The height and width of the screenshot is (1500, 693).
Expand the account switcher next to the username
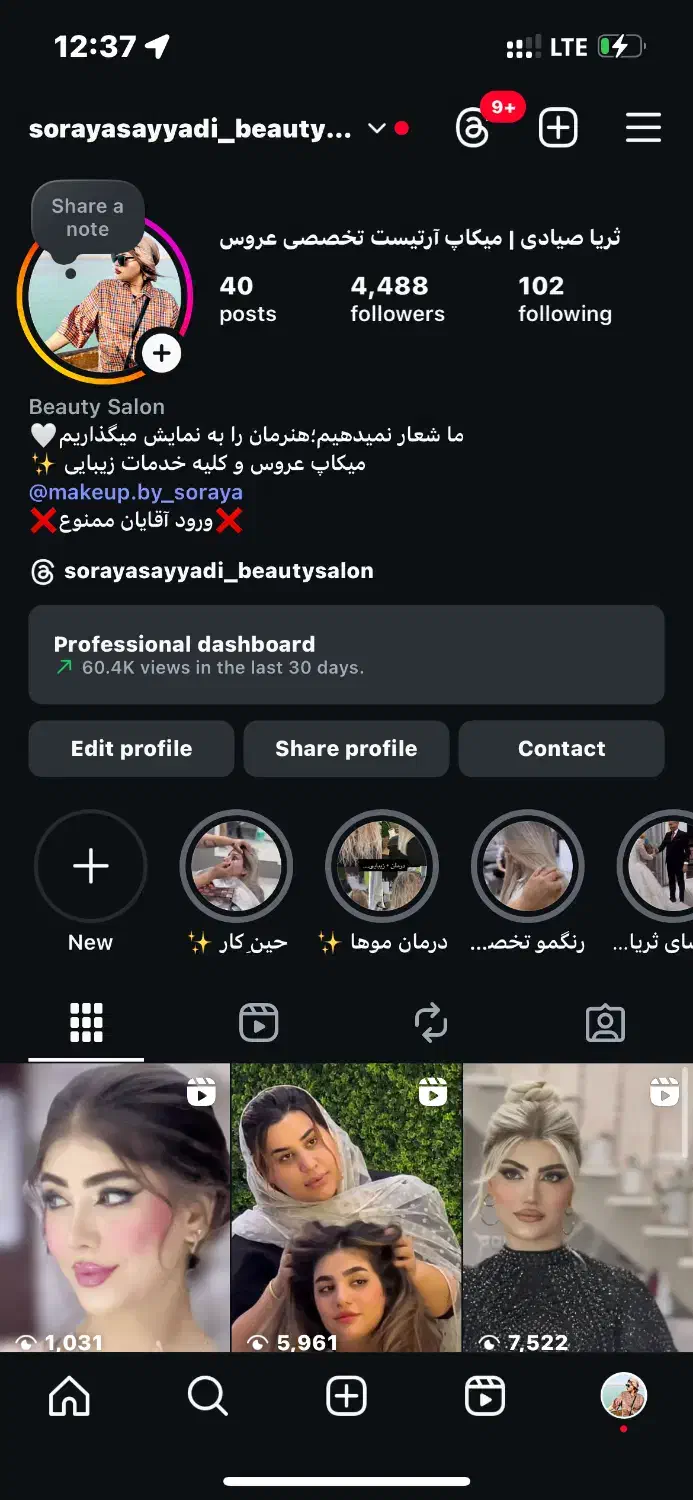point(376,129)
